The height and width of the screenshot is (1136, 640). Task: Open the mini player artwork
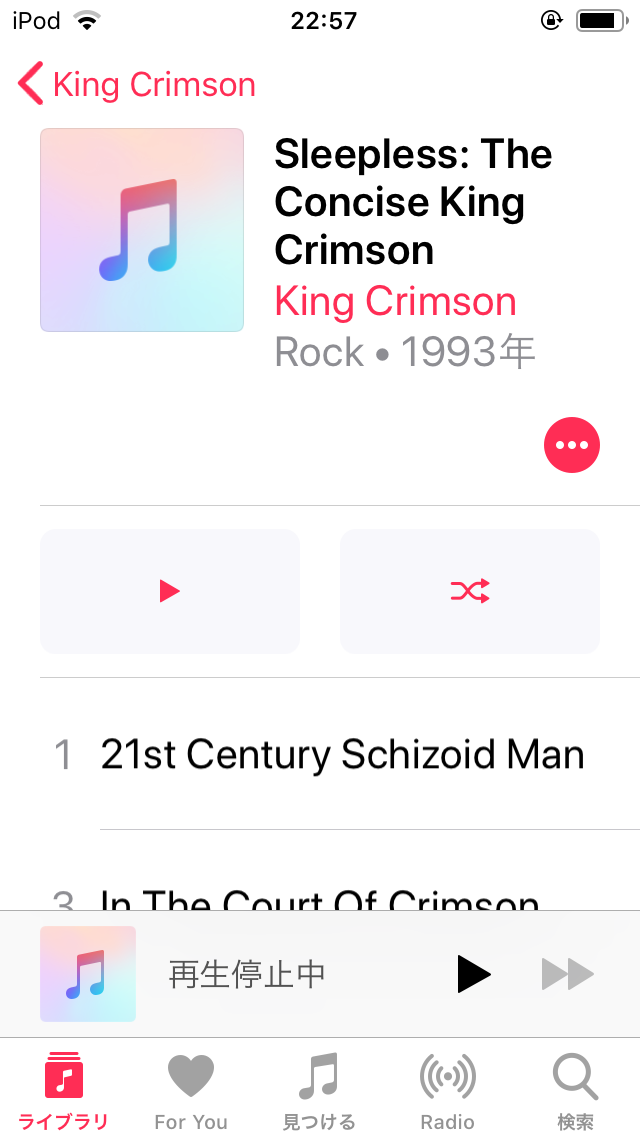(88, 974)
